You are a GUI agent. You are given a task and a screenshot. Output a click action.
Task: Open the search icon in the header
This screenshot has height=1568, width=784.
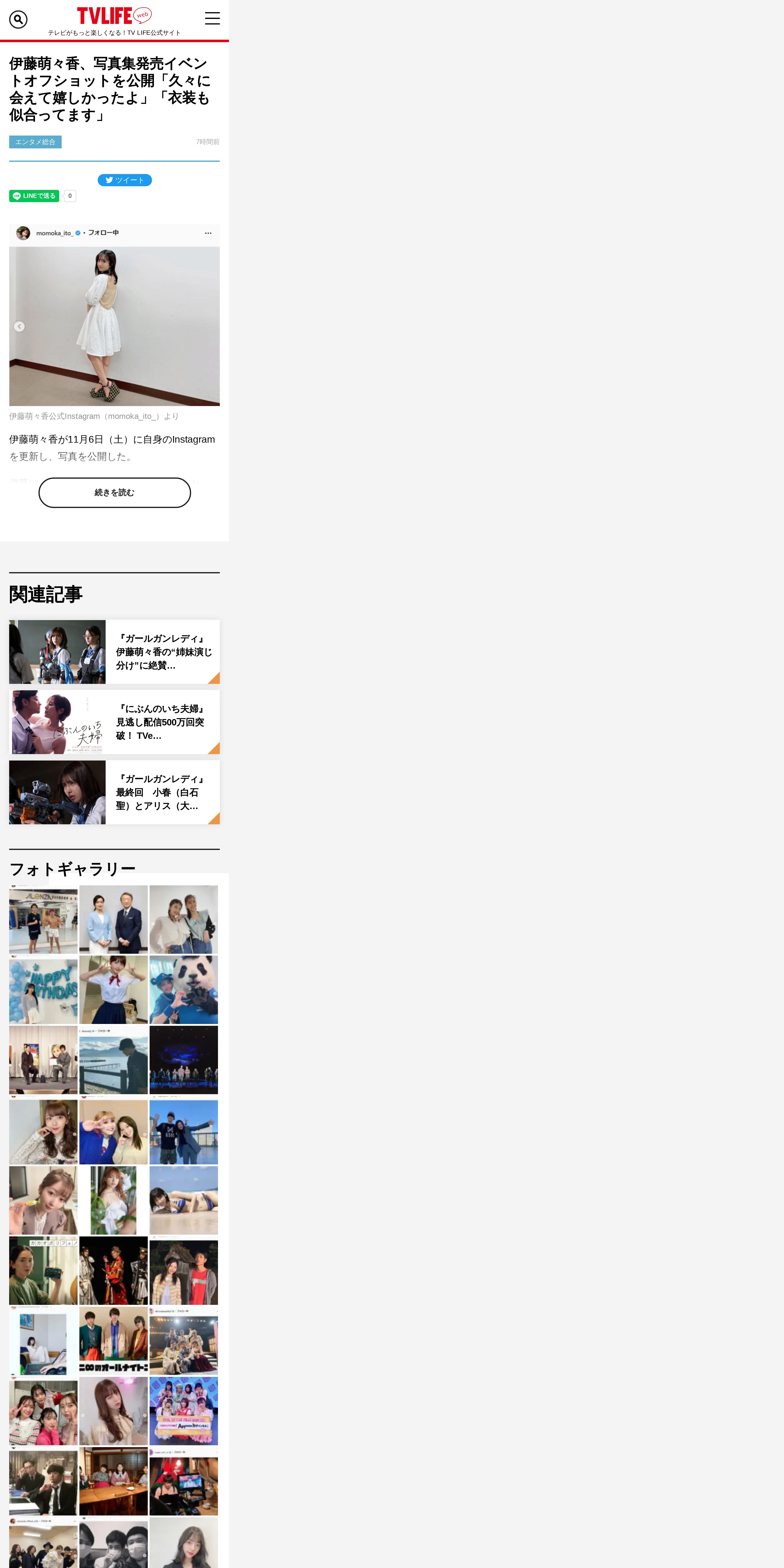(18, 20)
